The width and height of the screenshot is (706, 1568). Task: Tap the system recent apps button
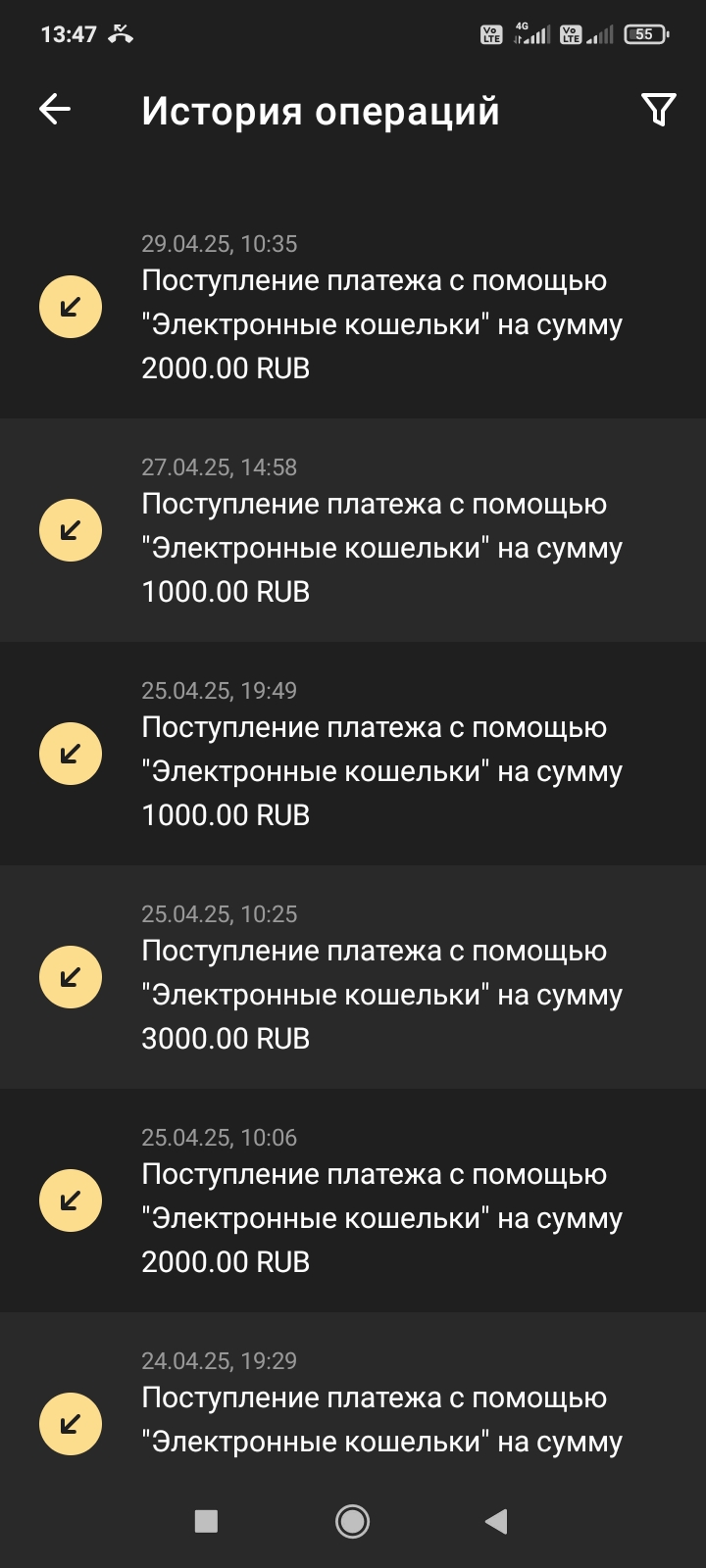pyautogui.click(x=206, y=1521)
